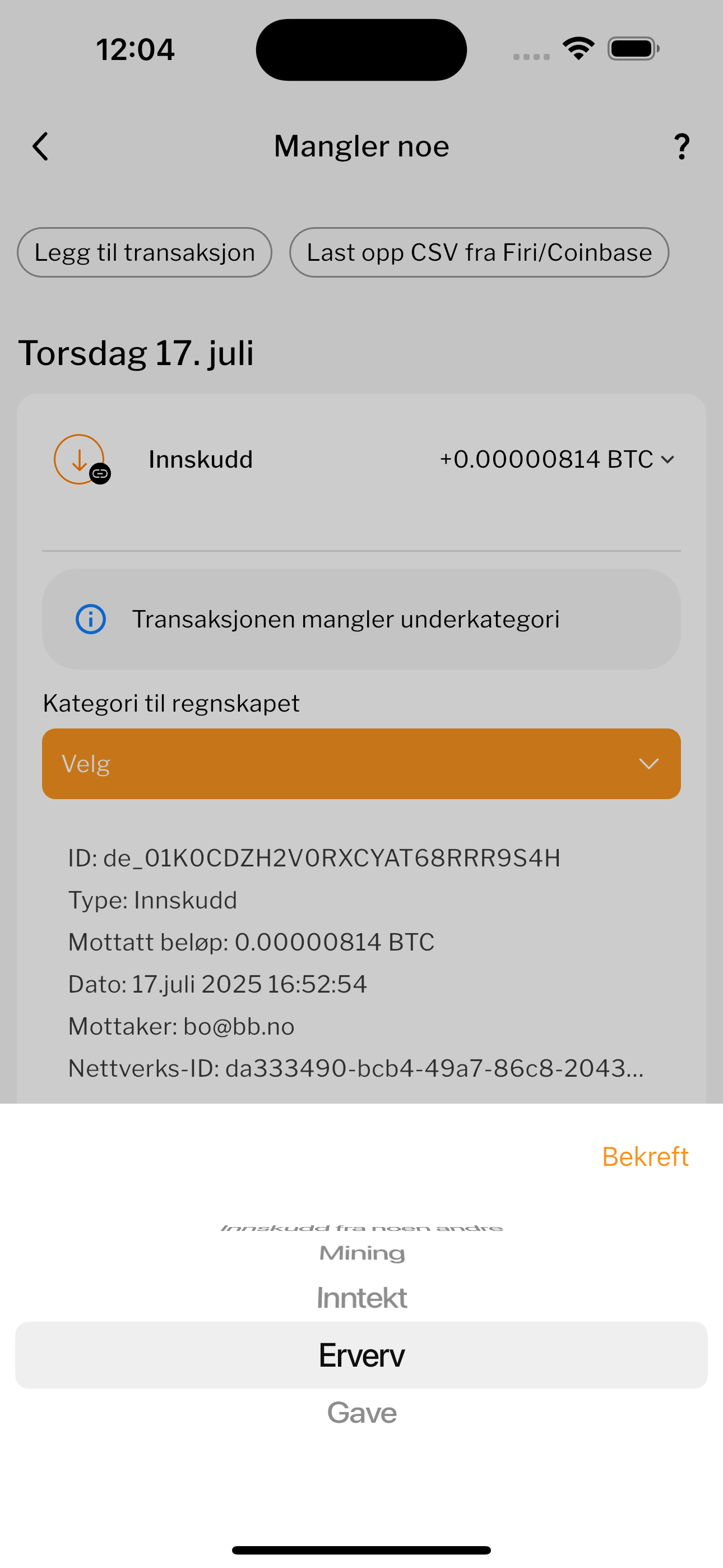Select Last opp CSV fra Firi/Coinbase
723x1568 pixels.
tap(479, 252)
